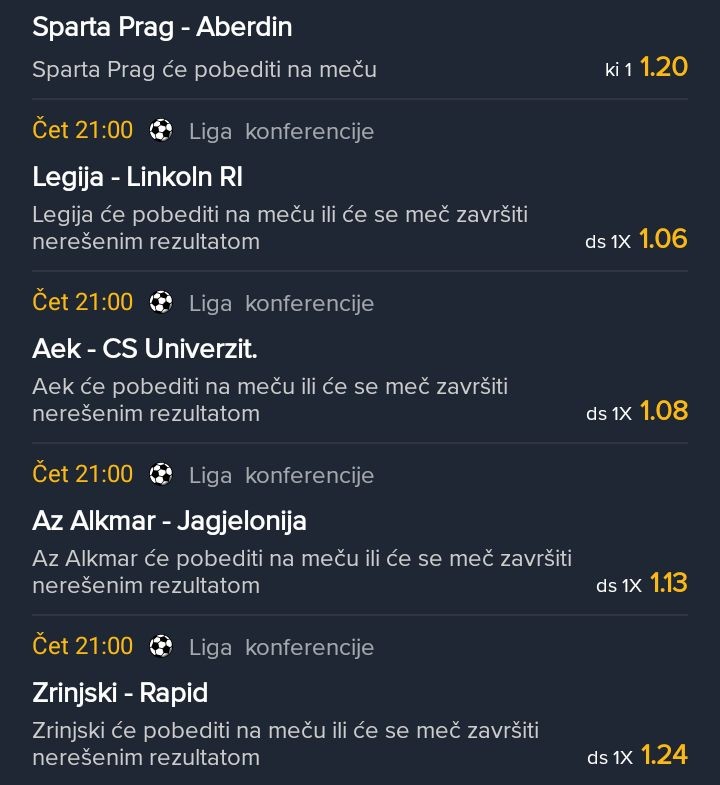Tap the Zrinjski - Rapid bet row
This screenshot has height=785, width=720.
point(120,693)
